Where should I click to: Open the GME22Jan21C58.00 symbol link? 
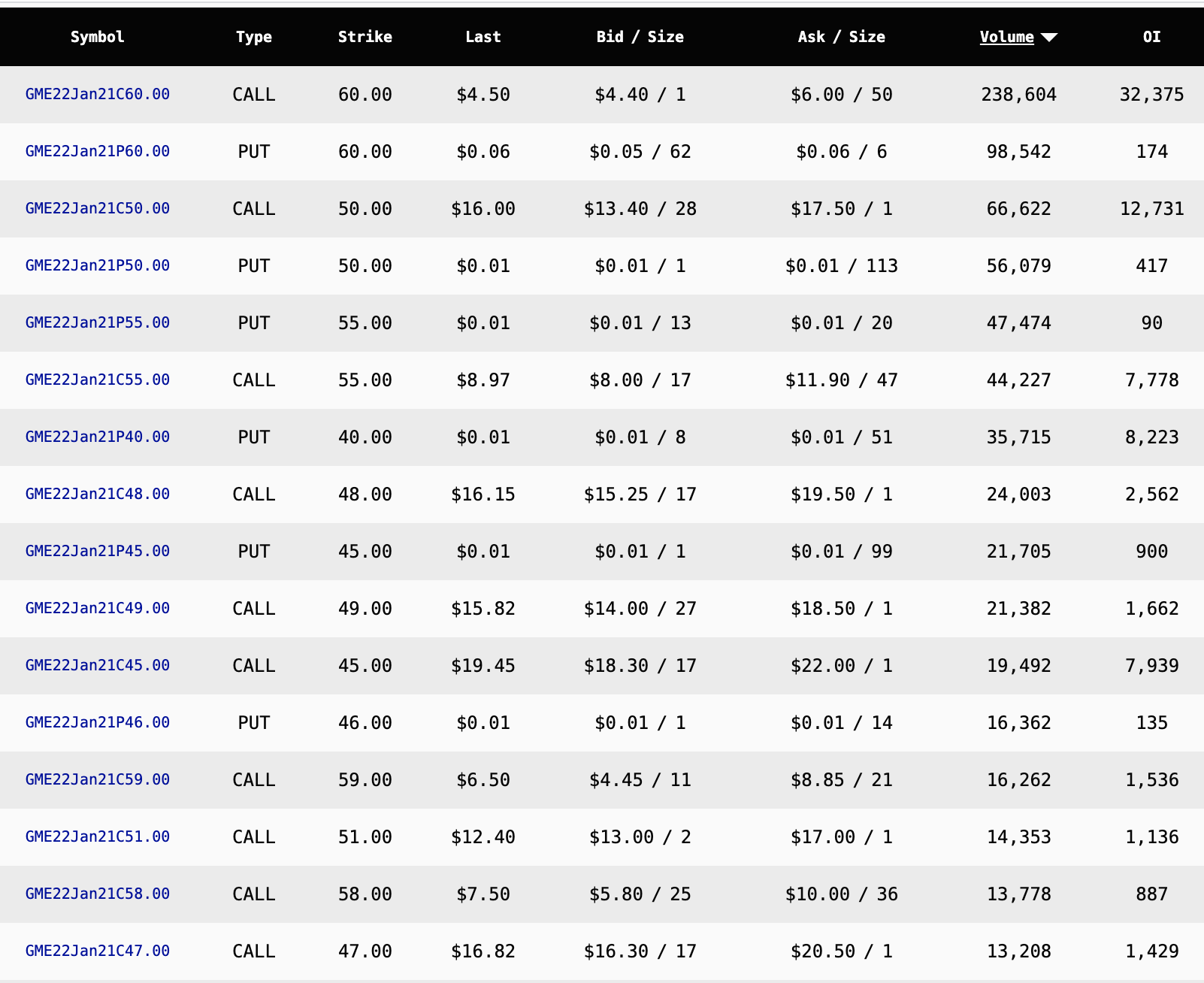[x=98, y=894]
